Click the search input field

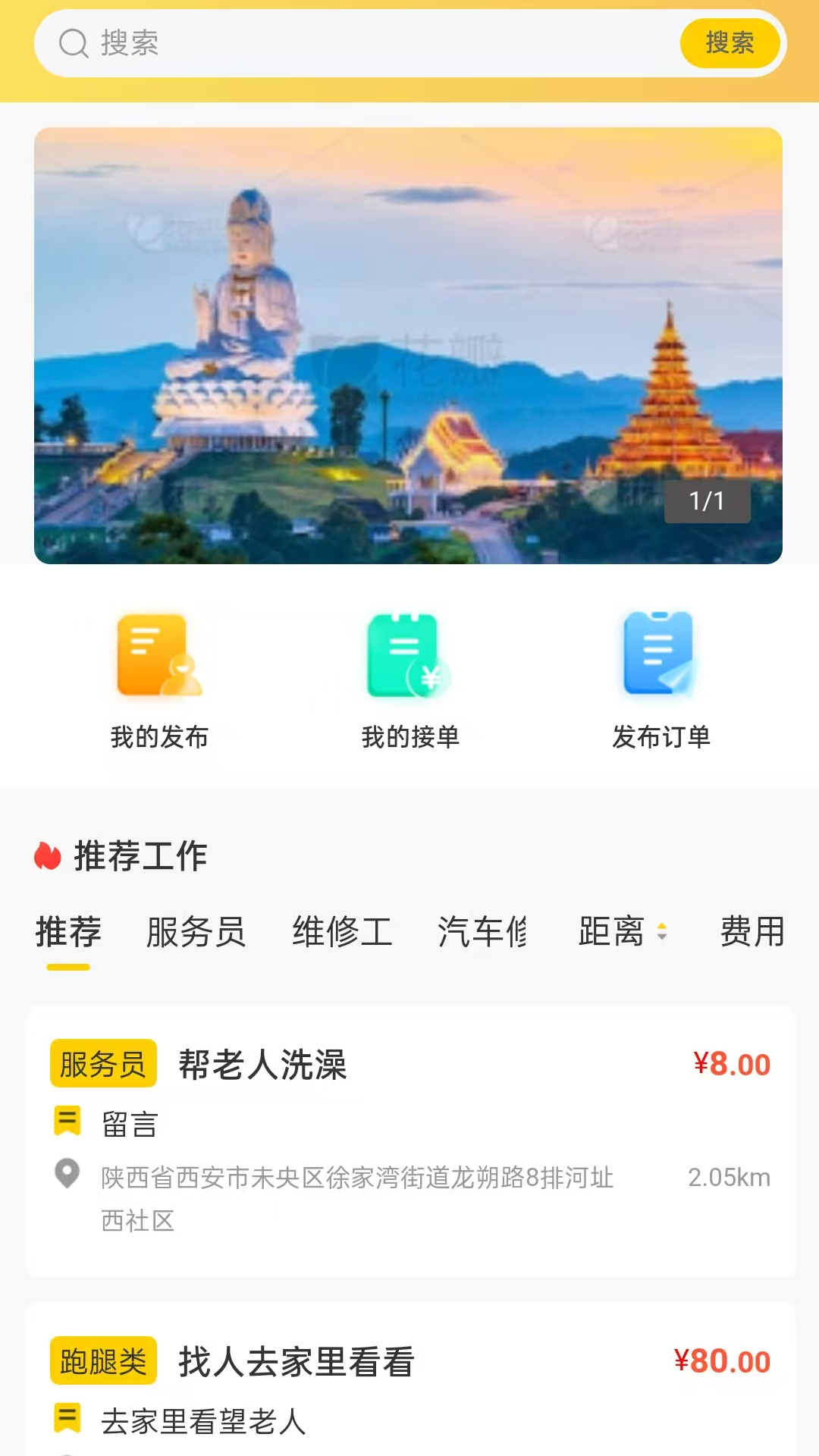(x=341, y=43)
